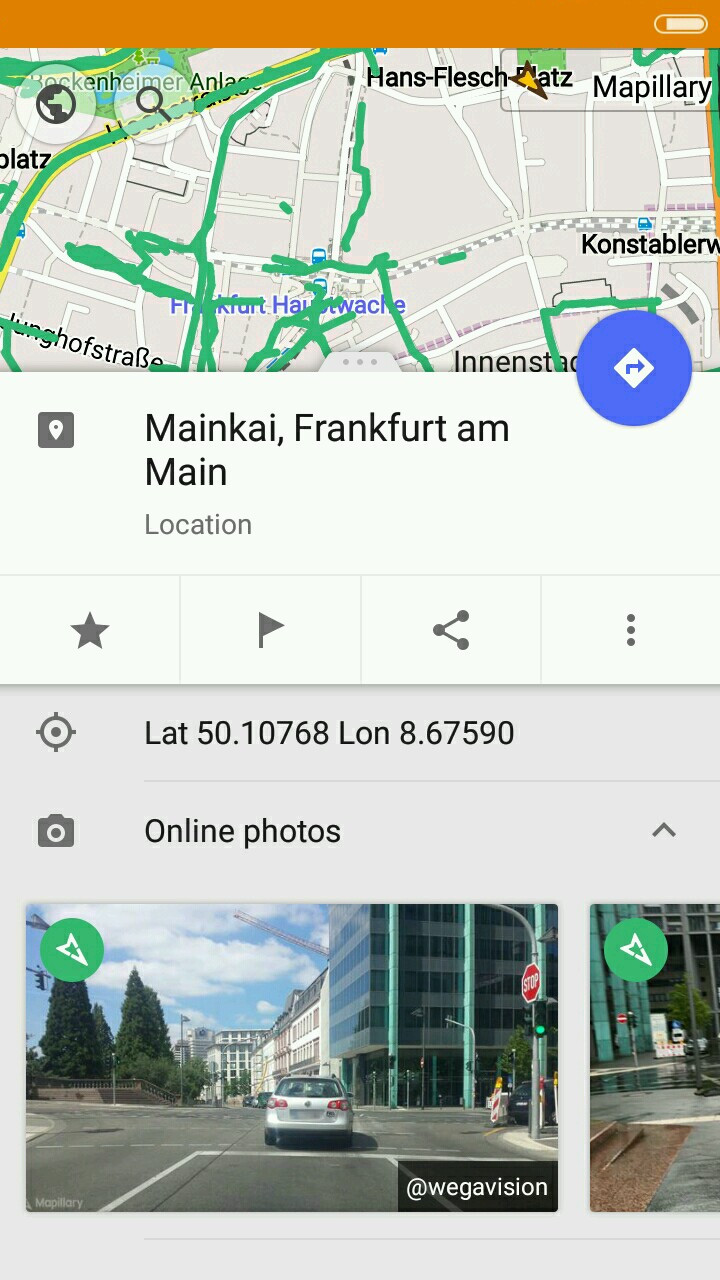Open the map search magnifier

[151, 102]
